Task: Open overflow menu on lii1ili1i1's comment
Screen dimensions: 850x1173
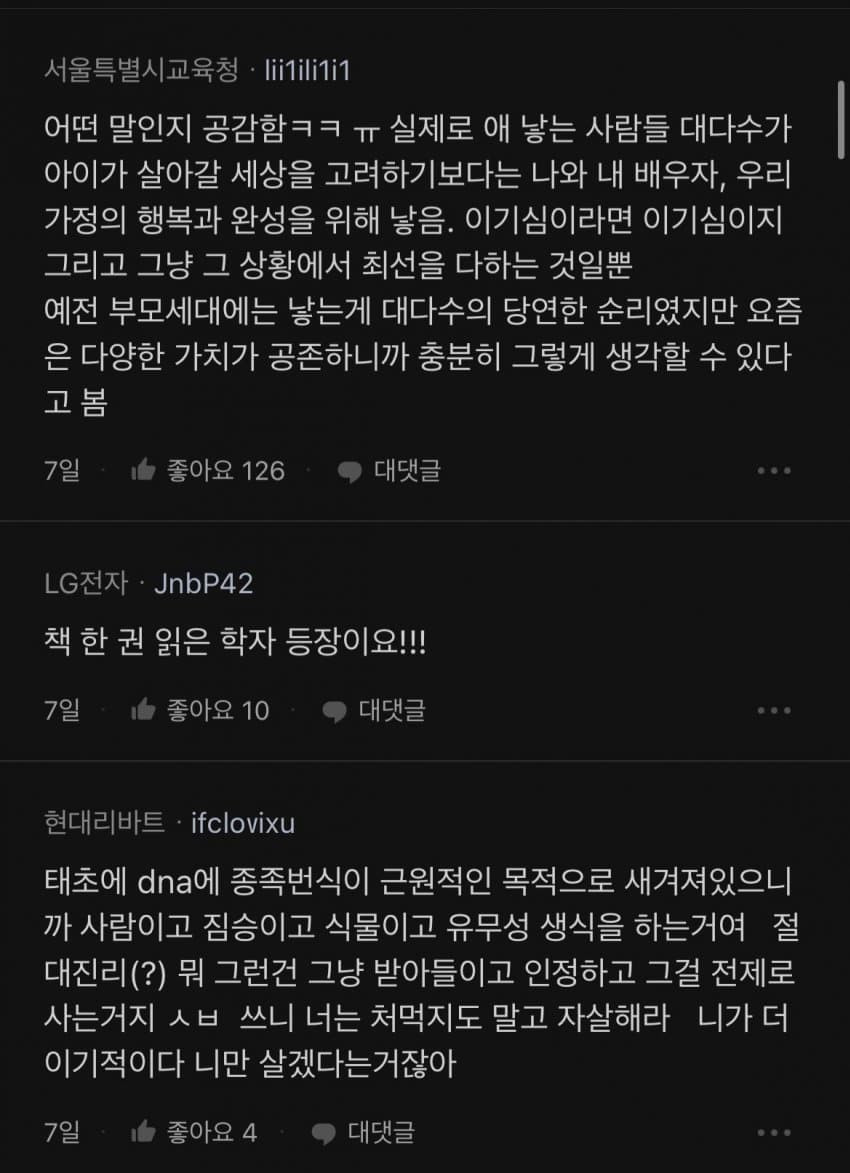Action: click(774, 470)
